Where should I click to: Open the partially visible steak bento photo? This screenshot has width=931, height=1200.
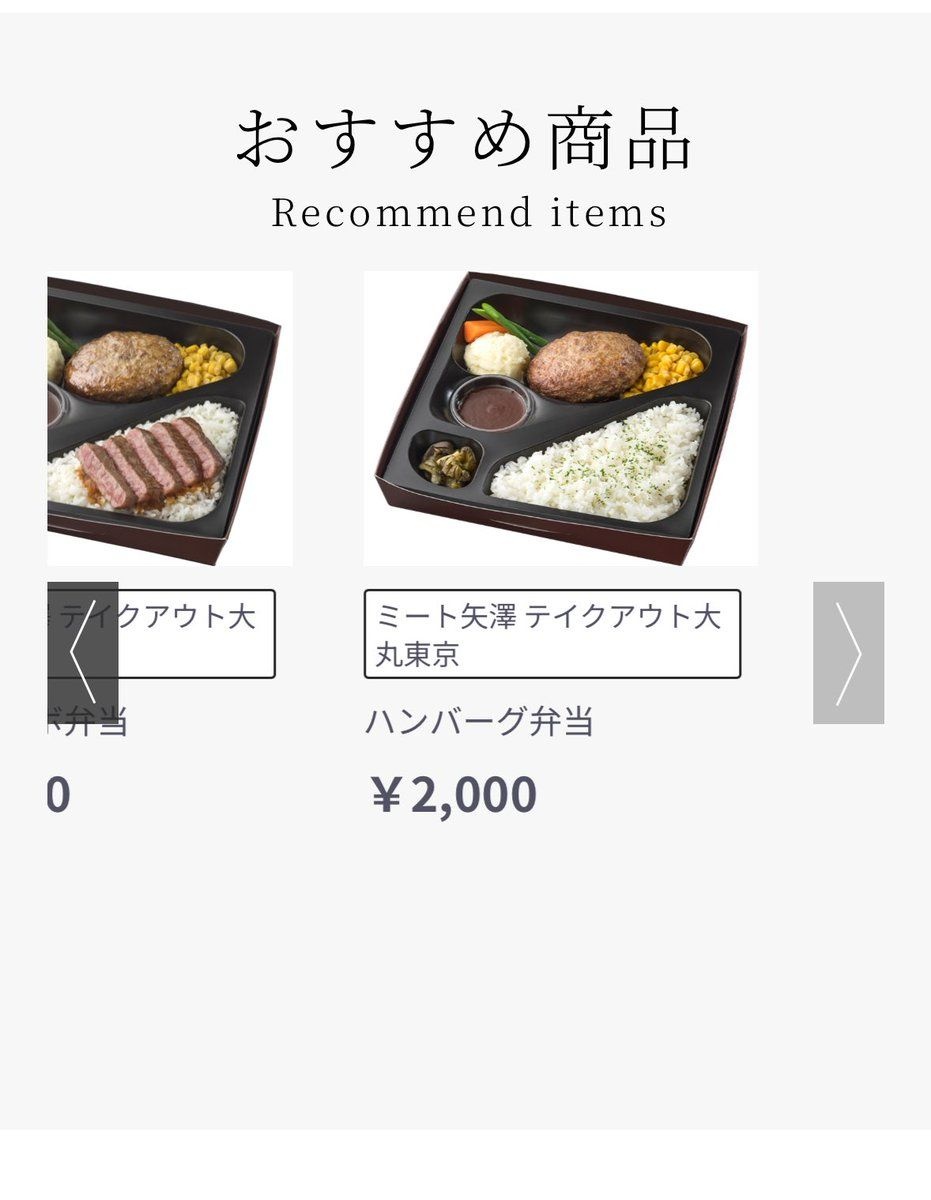pyautogui.click(x=170, y=418)
